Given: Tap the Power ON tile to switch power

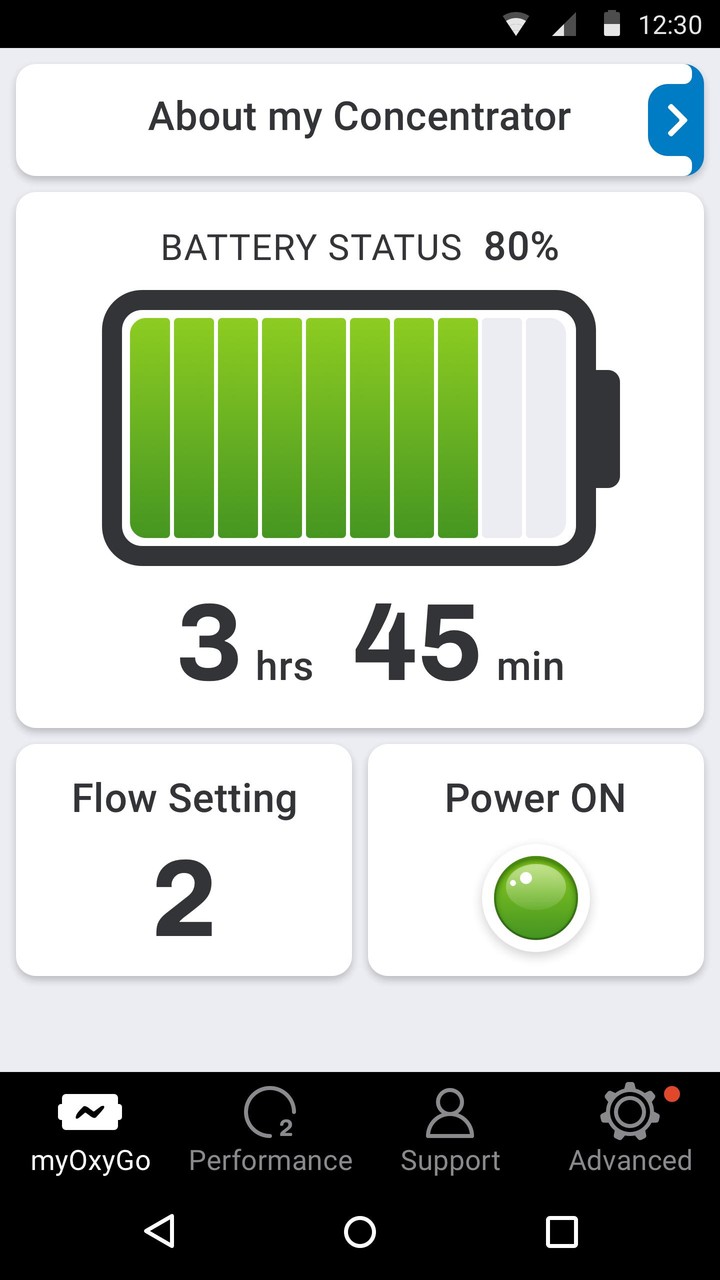Looking at the screenshot, I should [535, 860].
